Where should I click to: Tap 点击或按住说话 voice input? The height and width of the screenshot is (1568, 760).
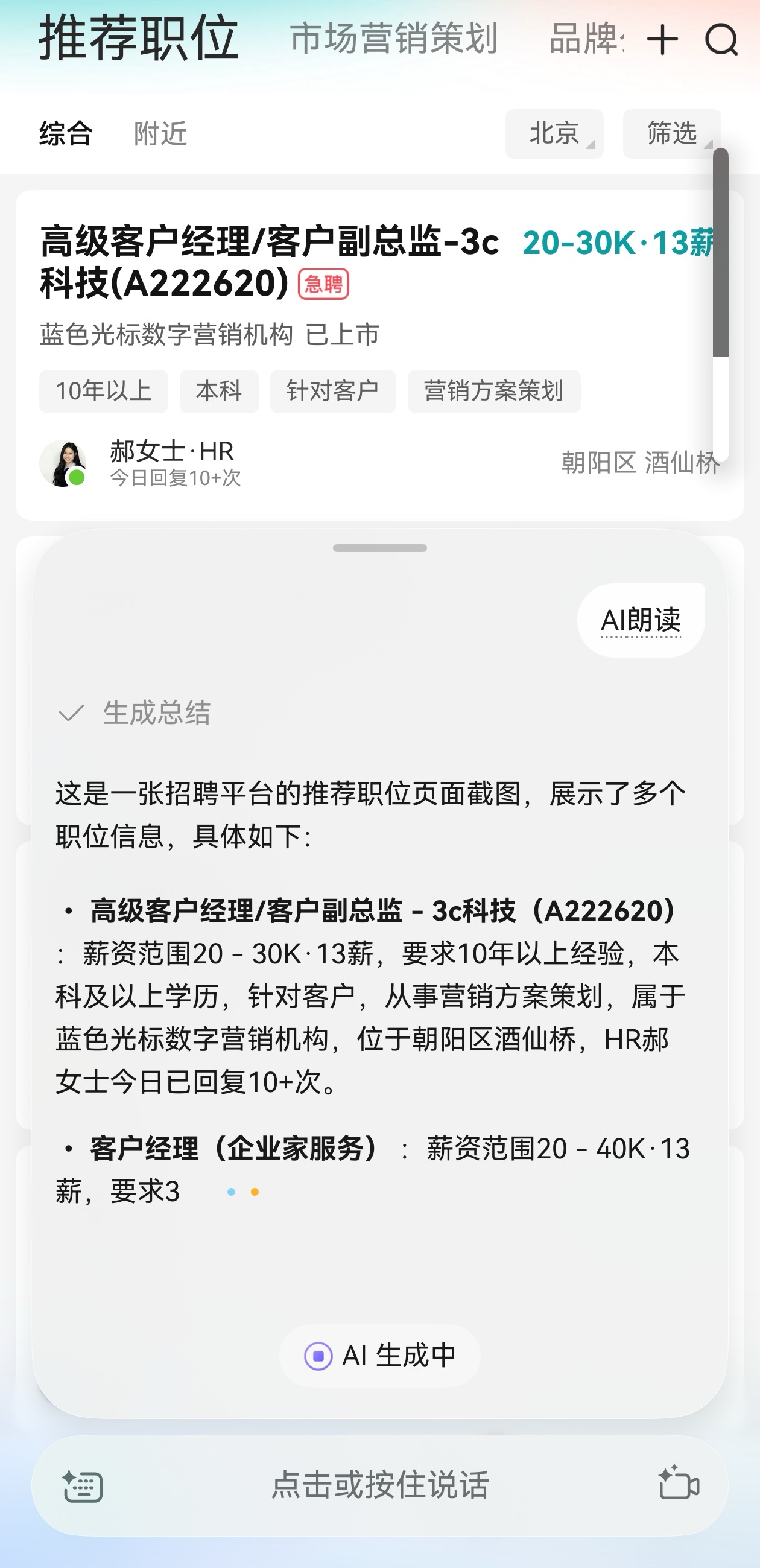point(379,1485)
